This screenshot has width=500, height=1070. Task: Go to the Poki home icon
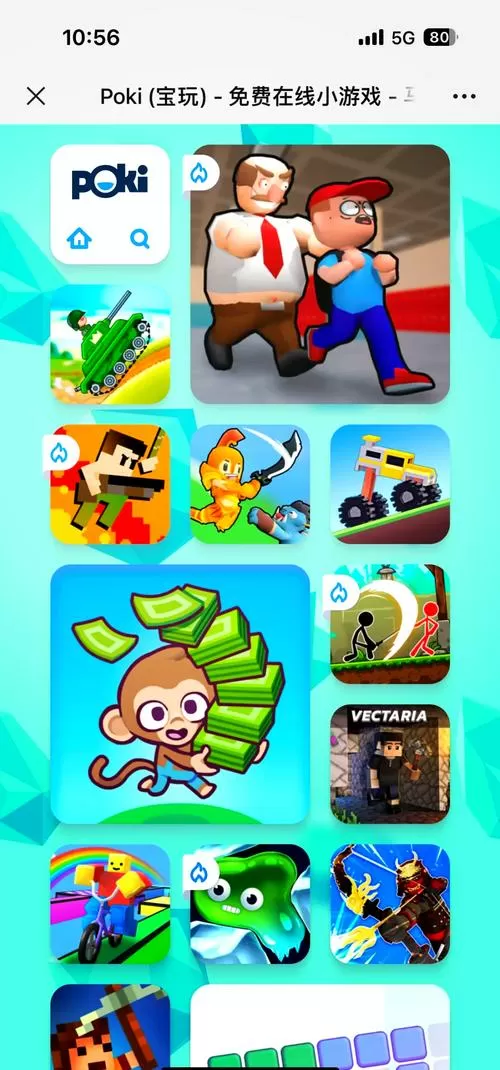tap(79, 238)
